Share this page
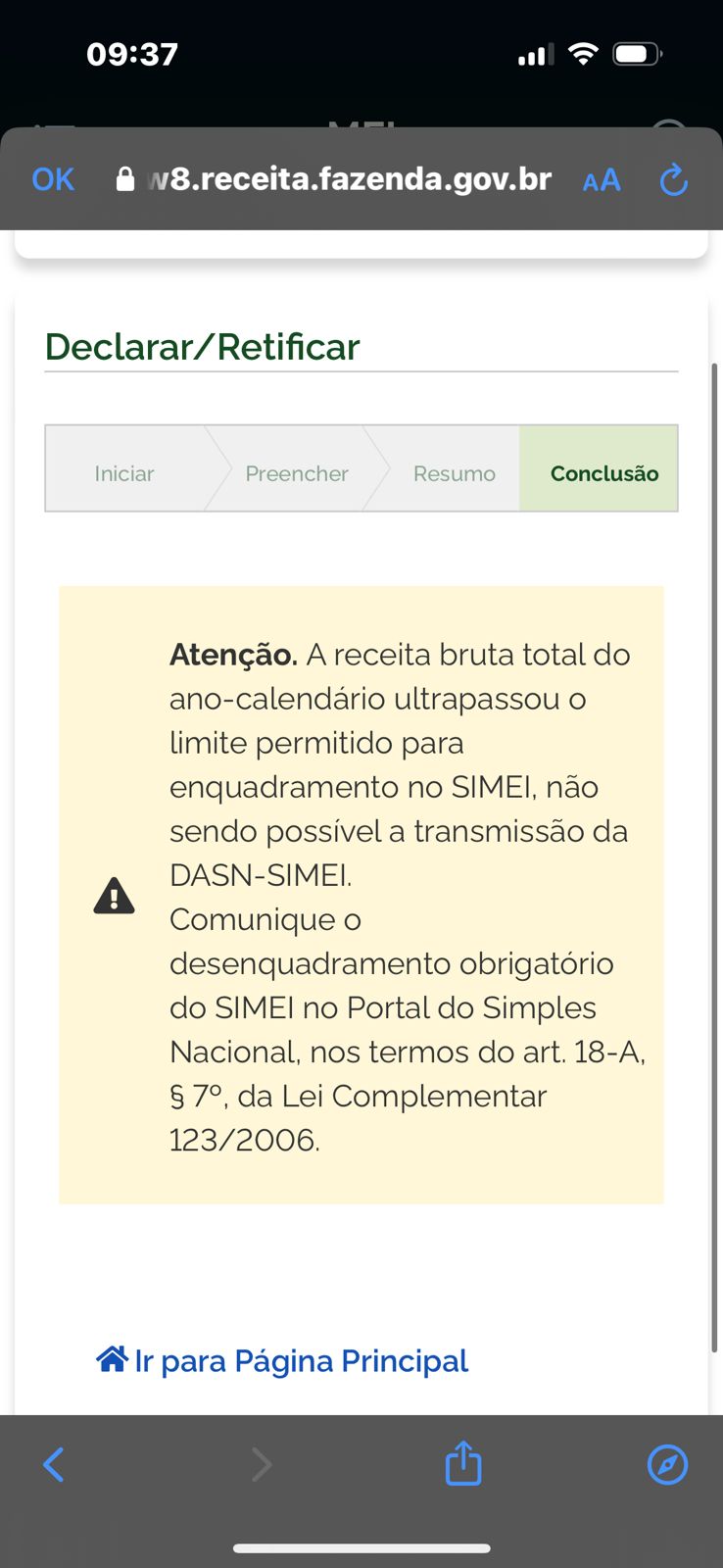This screenshot has width=723, height=1568. pos(463,1463)
